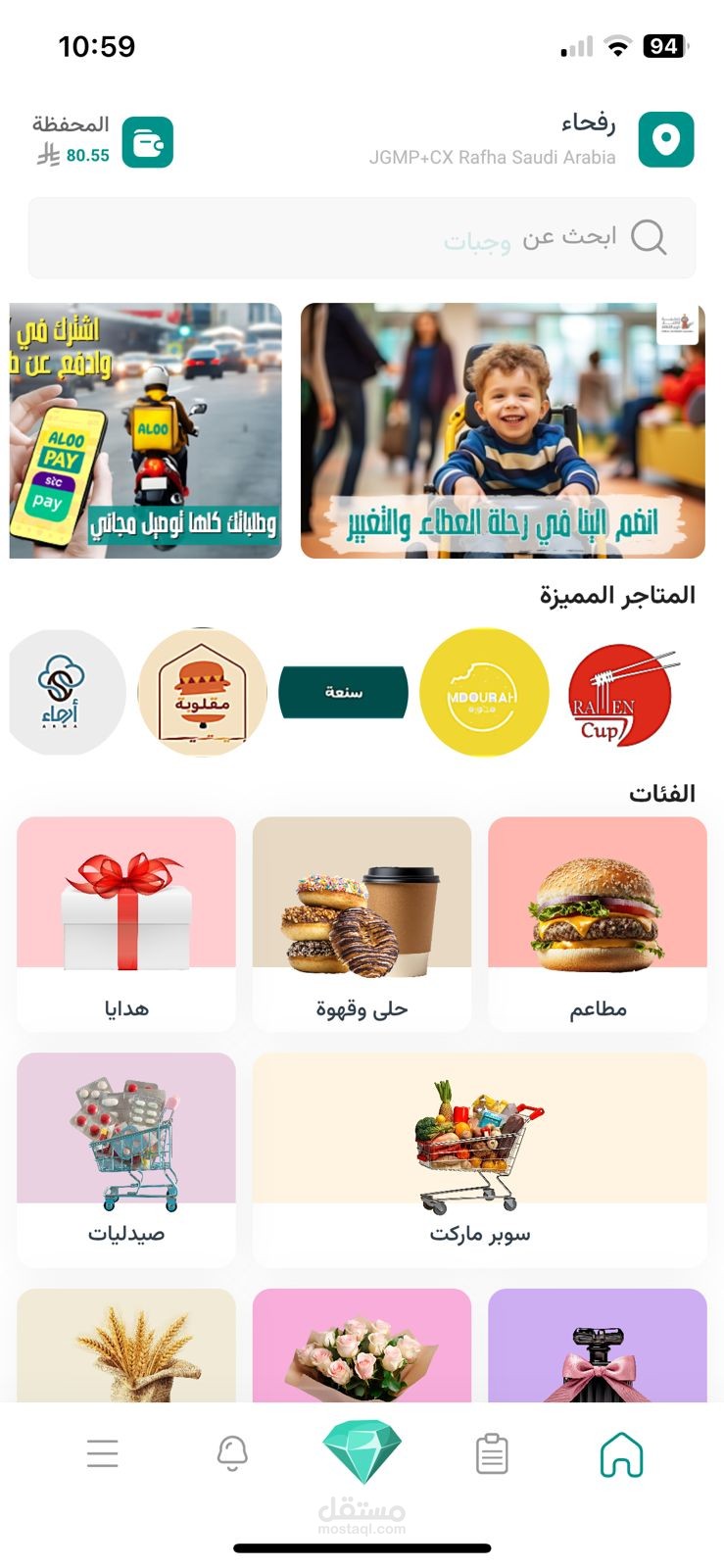Open the Ramen Cup featured store
The image size is (724, 1568).
point(620,693)
